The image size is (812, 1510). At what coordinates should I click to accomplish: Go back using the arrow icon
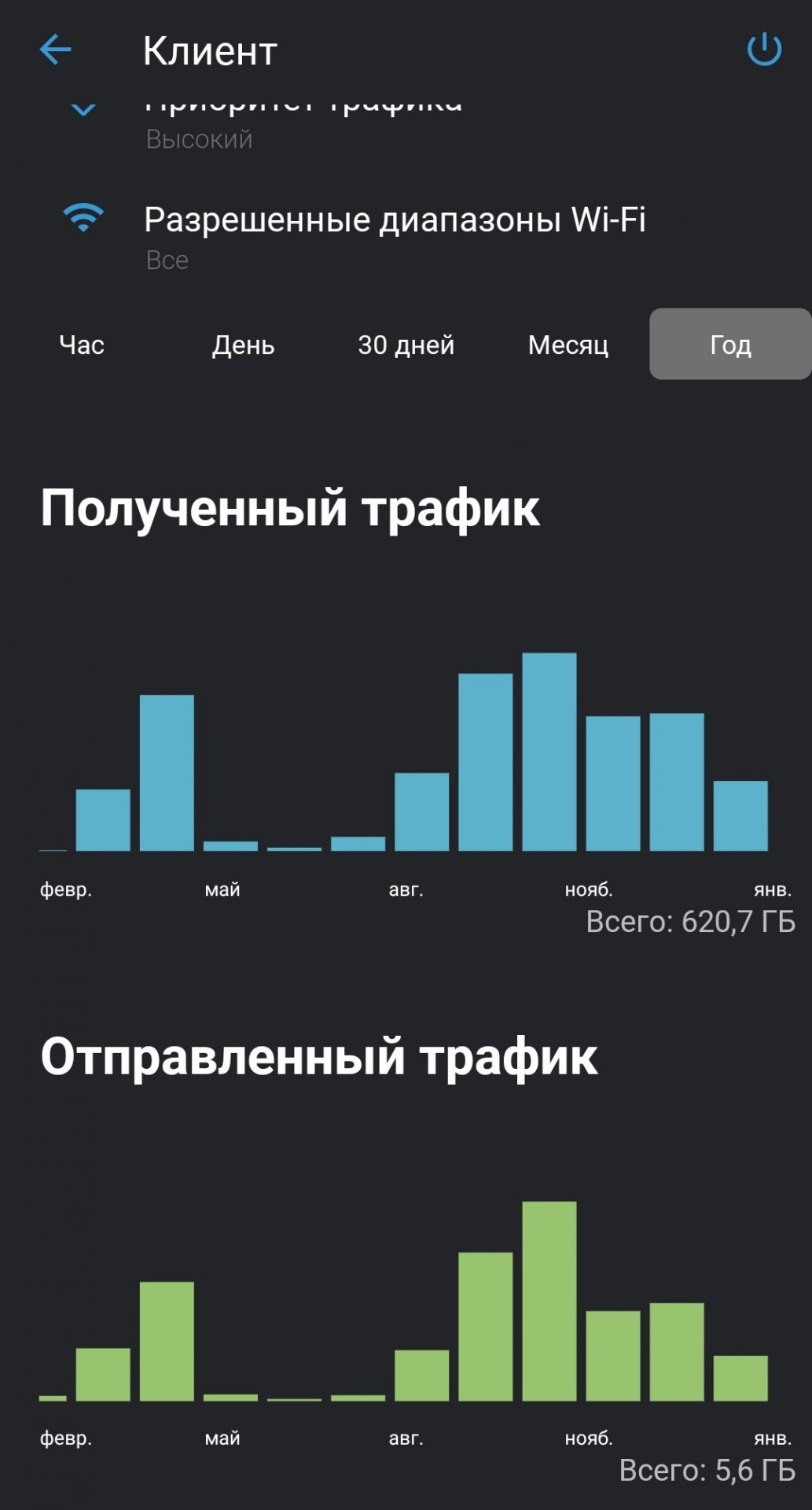point(56,50)
